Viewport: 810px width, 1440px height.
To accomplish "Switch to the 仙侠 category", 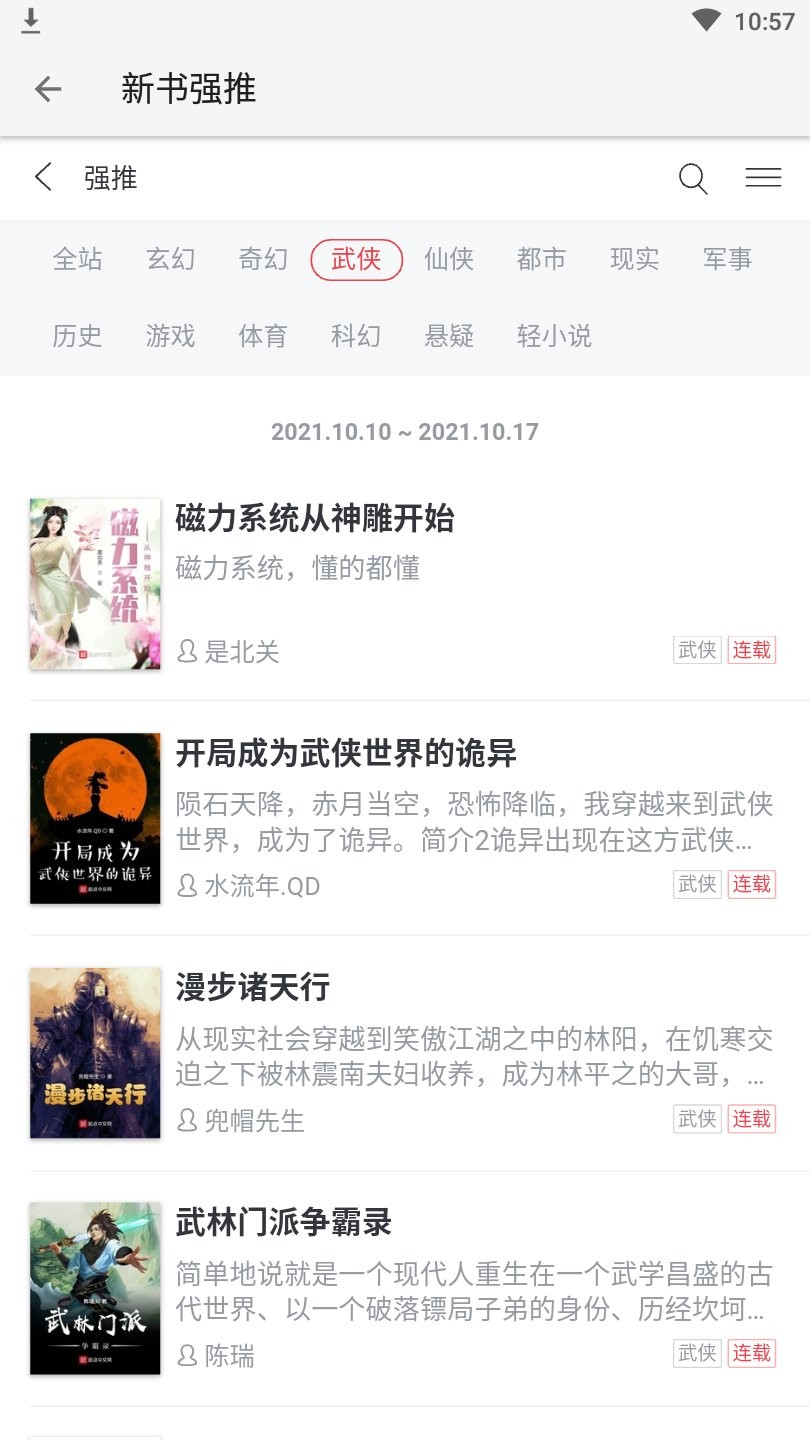I will (449, 260).
